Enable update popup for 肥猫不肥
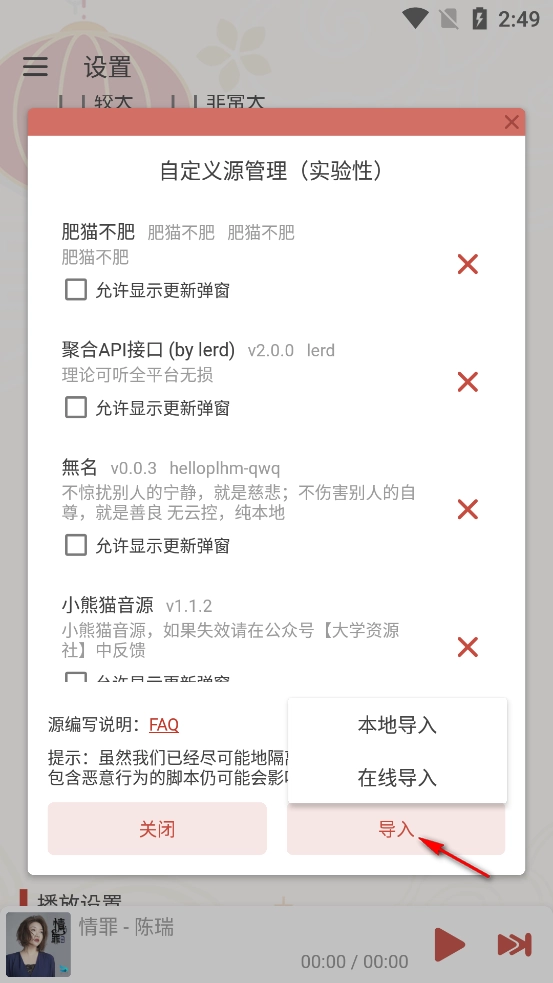Image resolution: width=553 pixels, height=983 pixels. click(x=76, y=290)
